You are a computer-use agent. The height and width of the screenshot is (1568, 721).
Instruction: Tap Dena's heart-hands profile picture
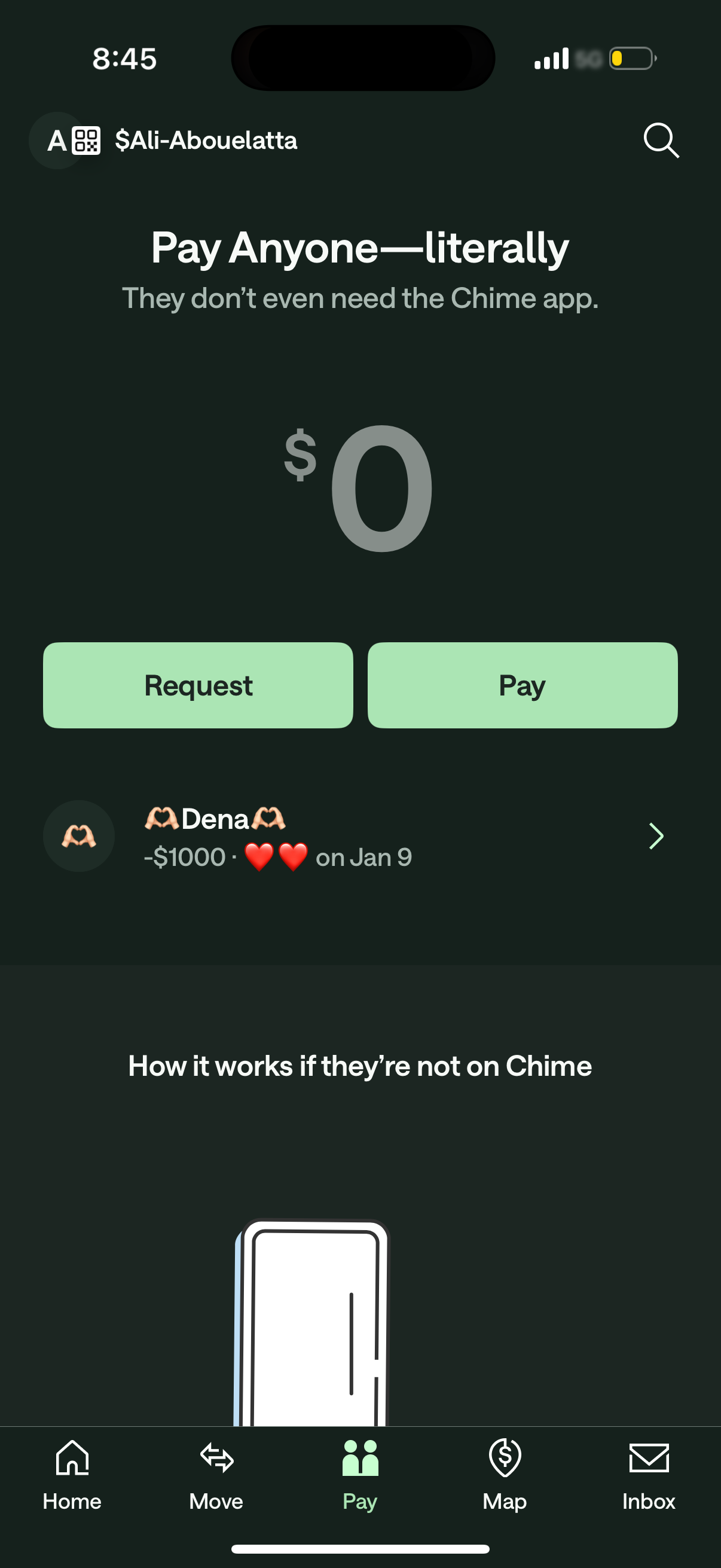click(78, 836)
